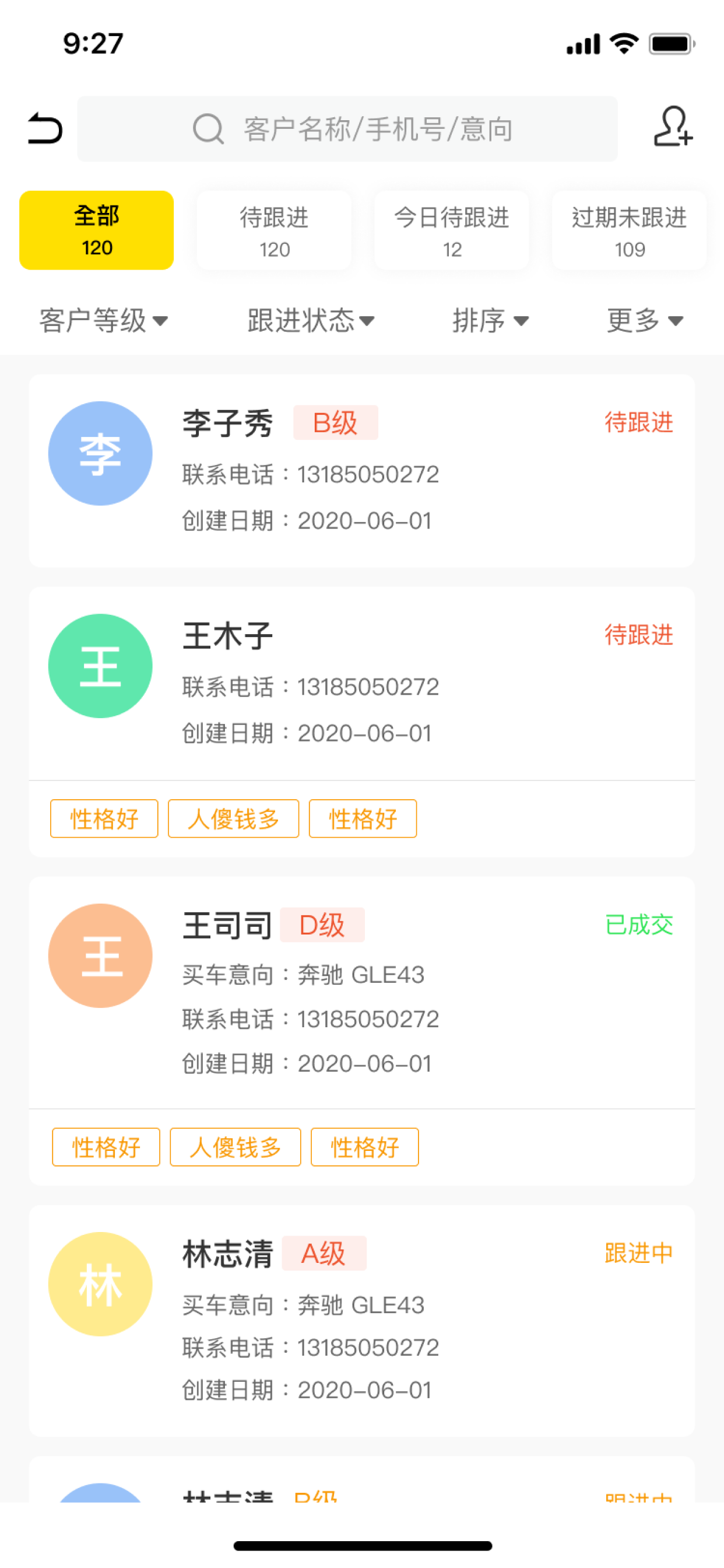Expand the 跟进状态 filter

311,320
